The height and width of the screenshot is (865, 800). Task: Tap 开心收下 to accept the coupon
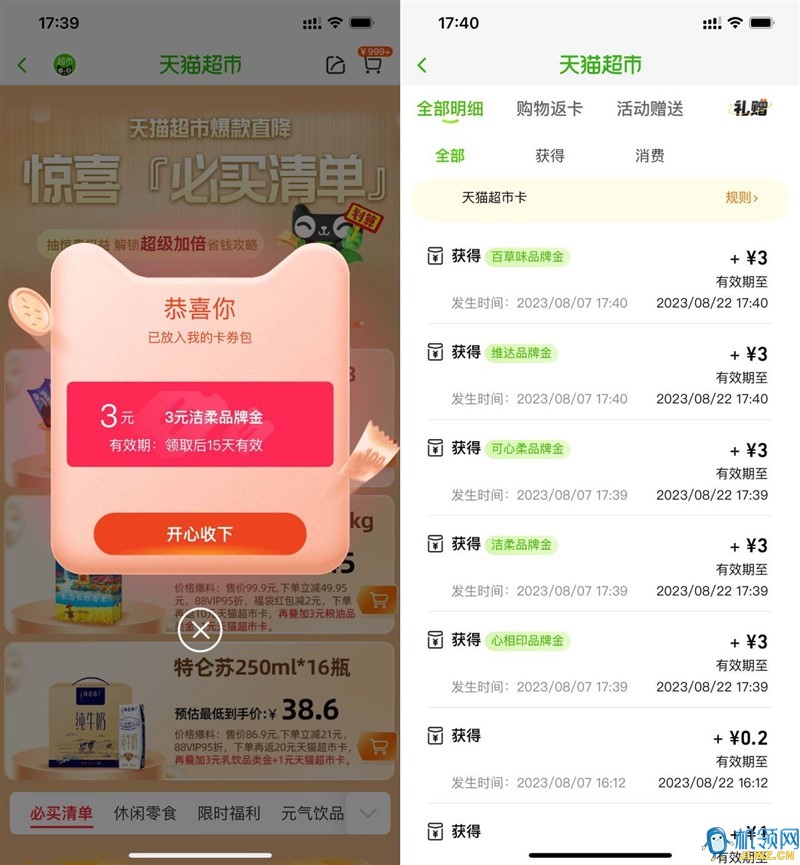[x=200, y=534]
